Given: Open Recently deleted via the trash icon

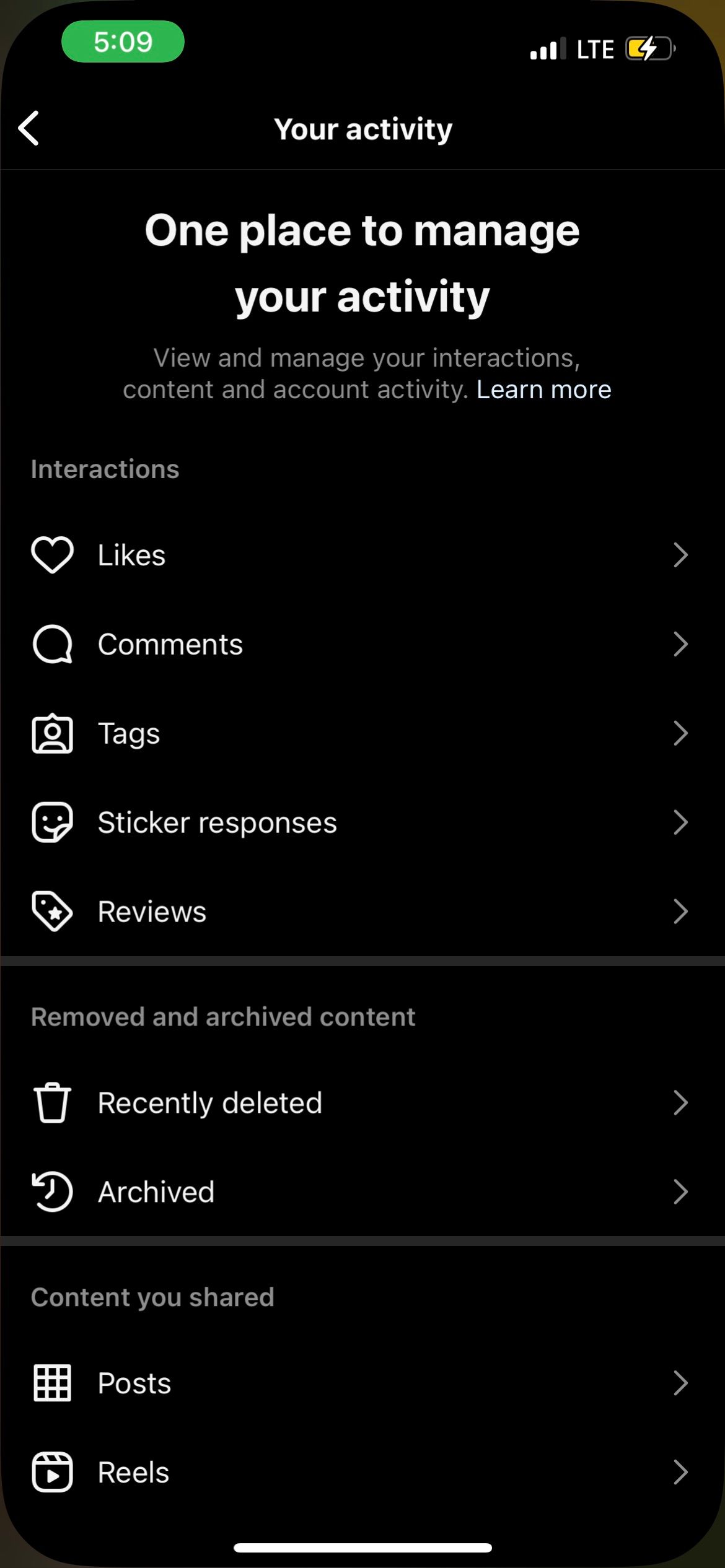Looking at the screenshot, I should [53, 1102].
